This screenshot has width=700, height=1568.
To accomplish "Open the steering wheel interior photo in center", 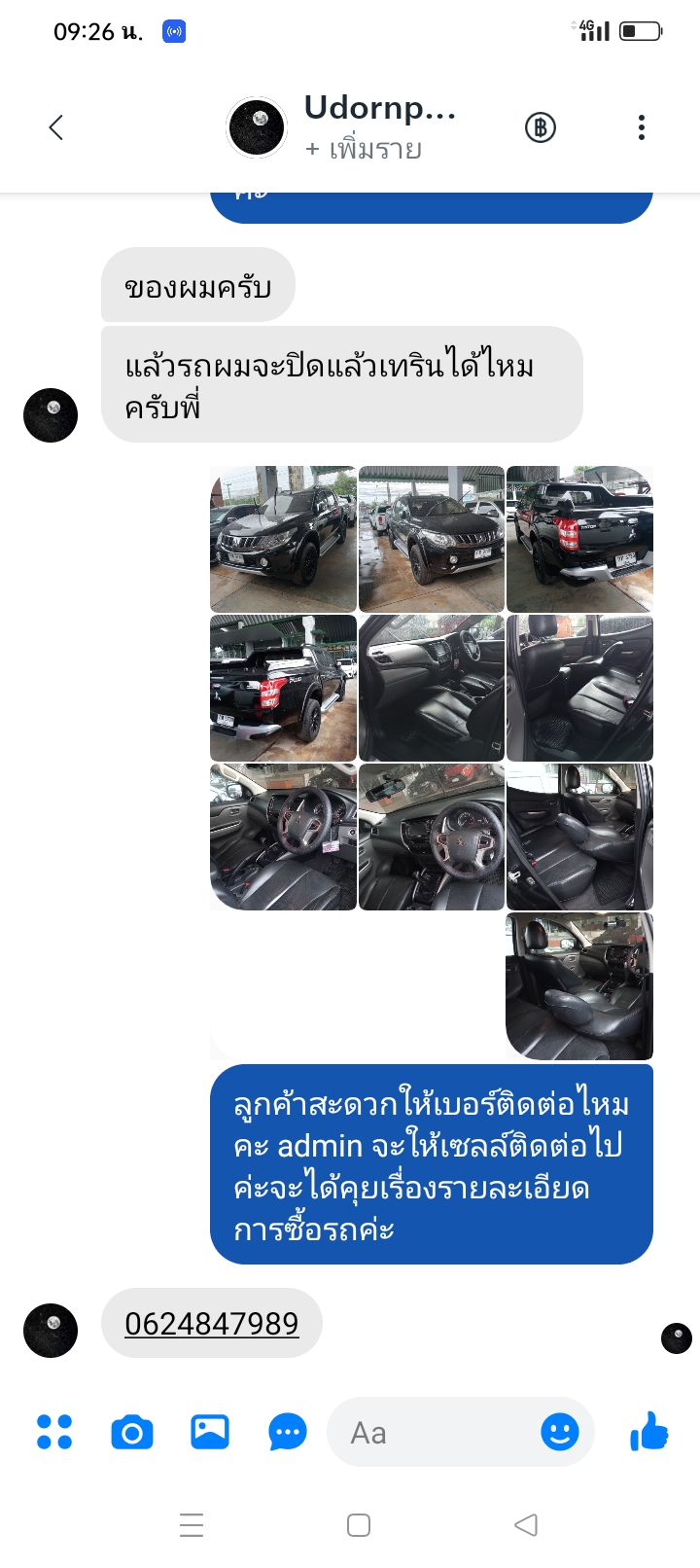I will coord(432,837).
